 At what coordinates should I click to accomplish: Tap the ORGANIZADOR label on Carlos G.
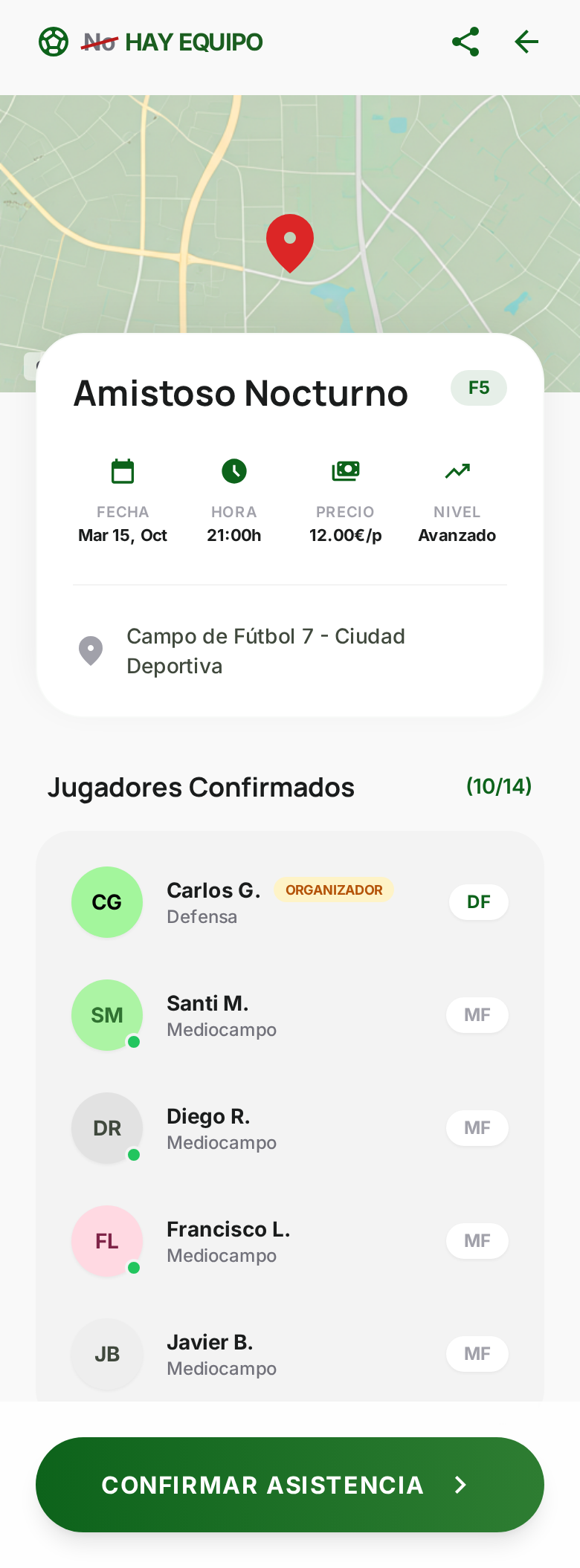(333, 889)
